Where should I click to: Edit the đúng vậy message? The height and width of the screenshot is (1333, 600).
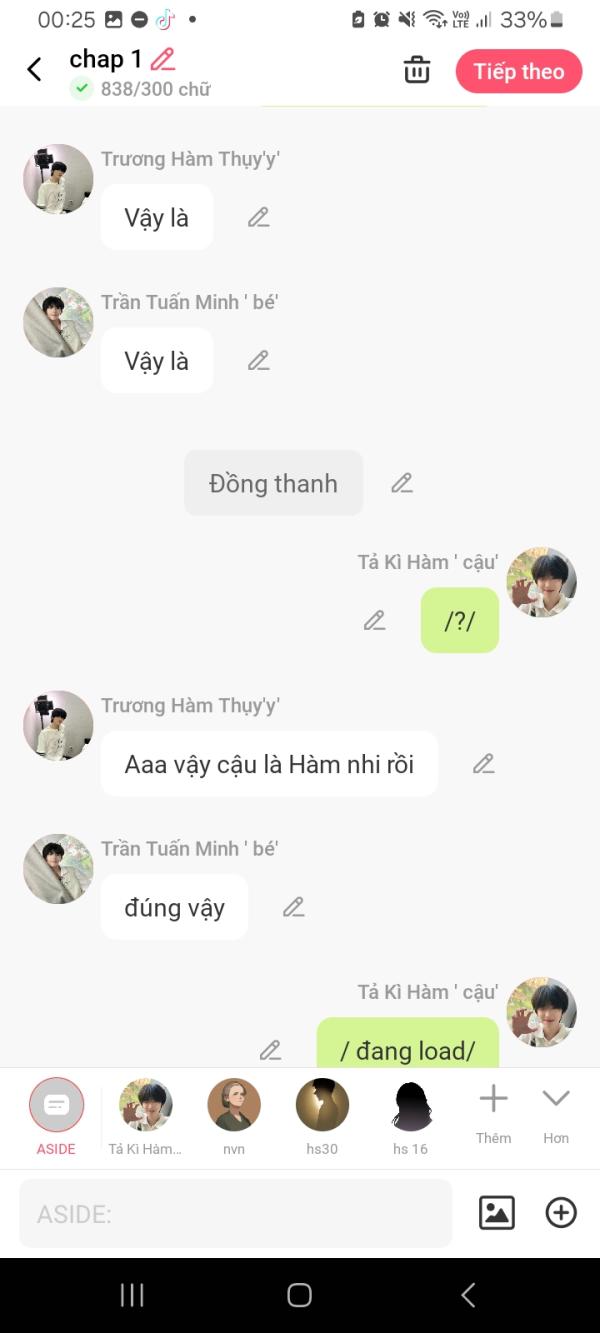click(x=293, y=907)
